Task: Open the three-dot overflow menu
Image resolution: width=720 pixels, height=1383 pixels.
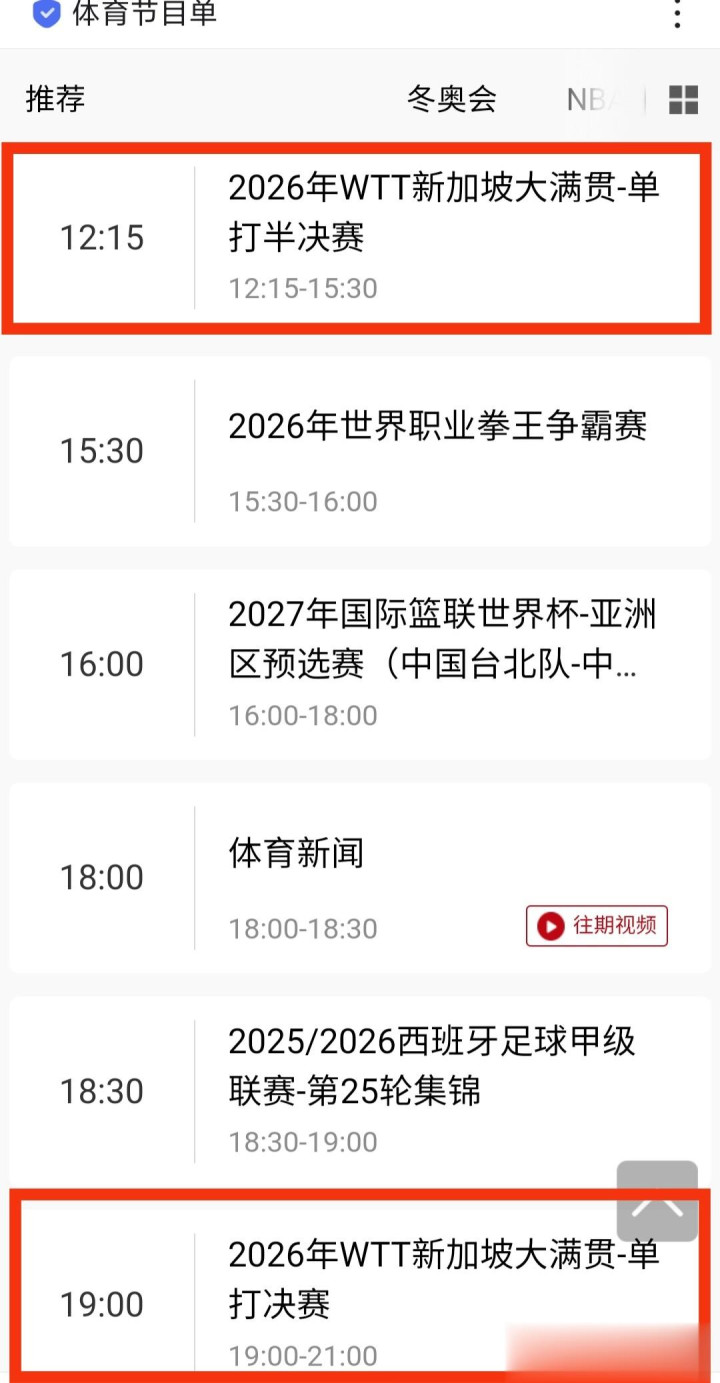Action: pyautogui.click(x=677, y=14)
